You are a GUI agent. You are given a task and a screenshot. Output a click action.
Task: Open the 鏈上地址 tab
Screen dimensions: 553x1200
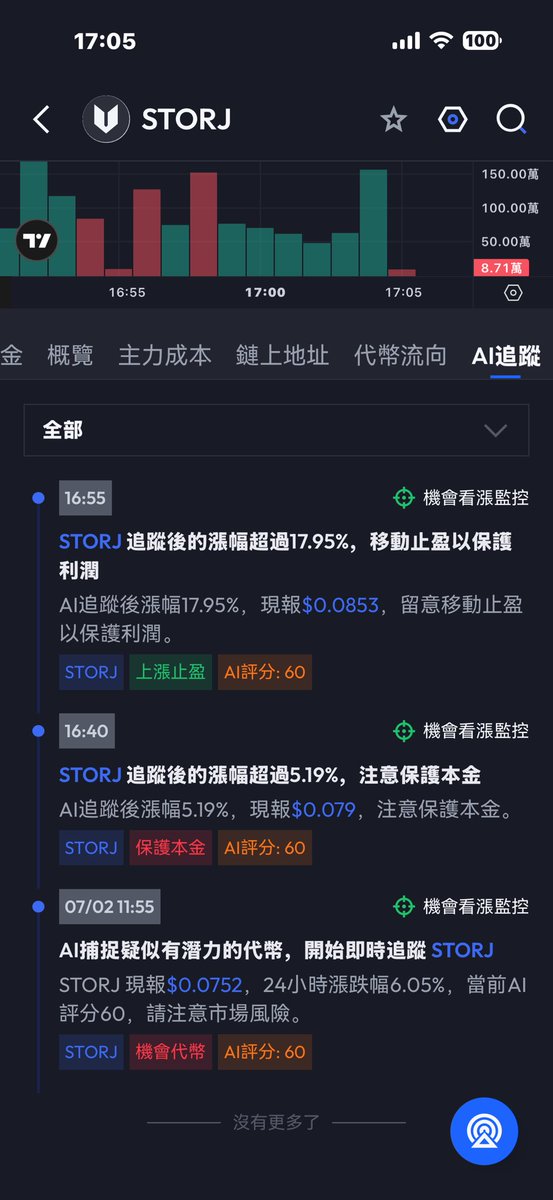pyautogui.click(x=283, y=355)
